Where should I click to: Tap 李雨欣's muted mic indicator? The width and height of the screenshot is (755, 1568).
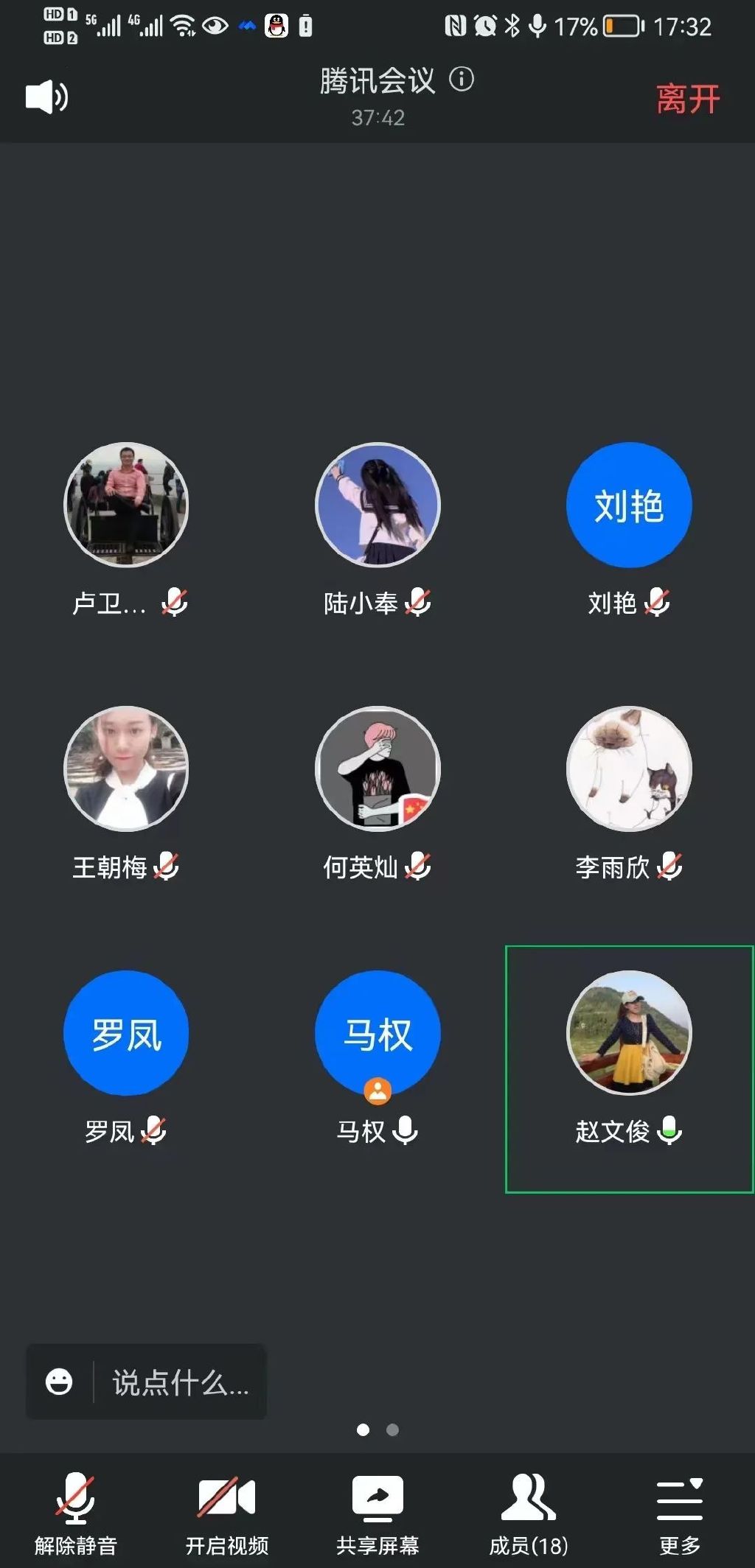pyautogui.click(x=669, y=867)
